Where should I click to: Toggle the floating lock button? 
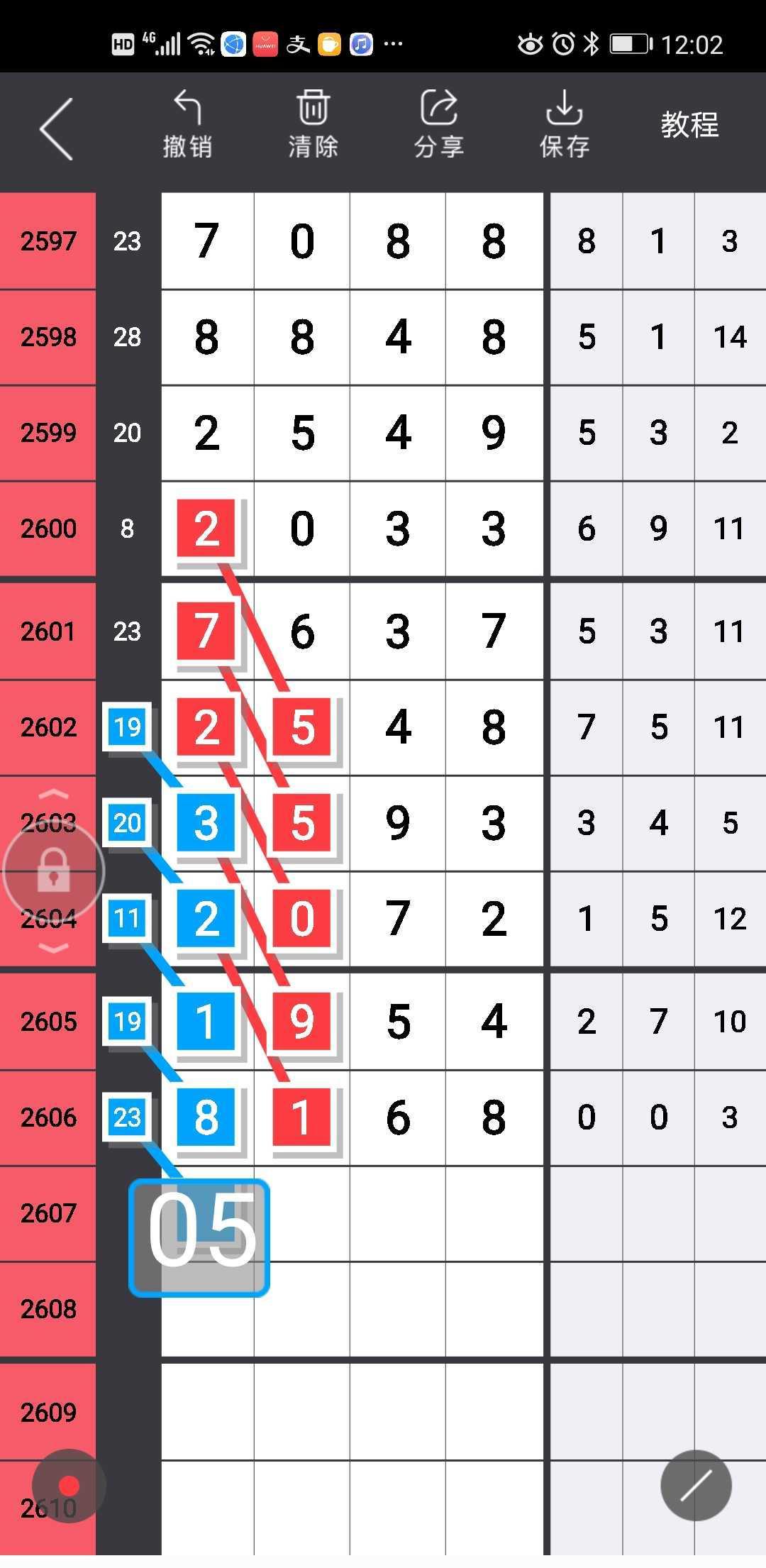click(54, 871)
